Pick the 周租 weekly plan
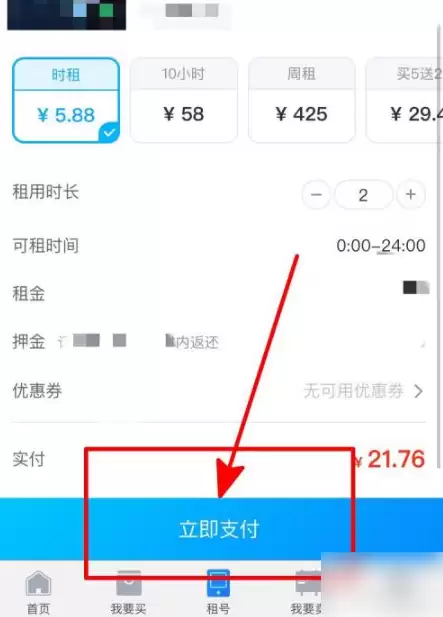 pos(301,100)
